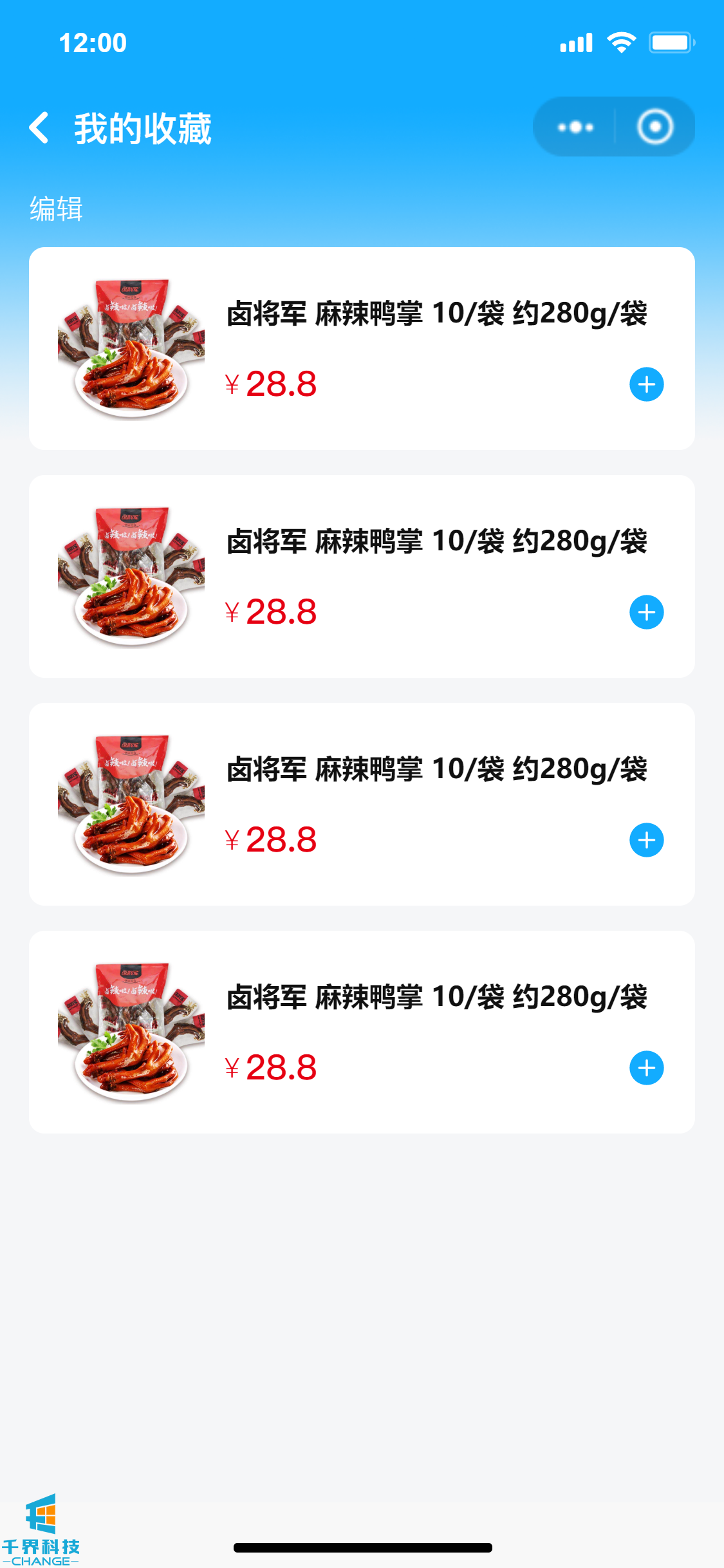The width and height of the screenshot is (724, 1568).
Task: Close the mini-program with the circle button
Action: click(654, 127)
